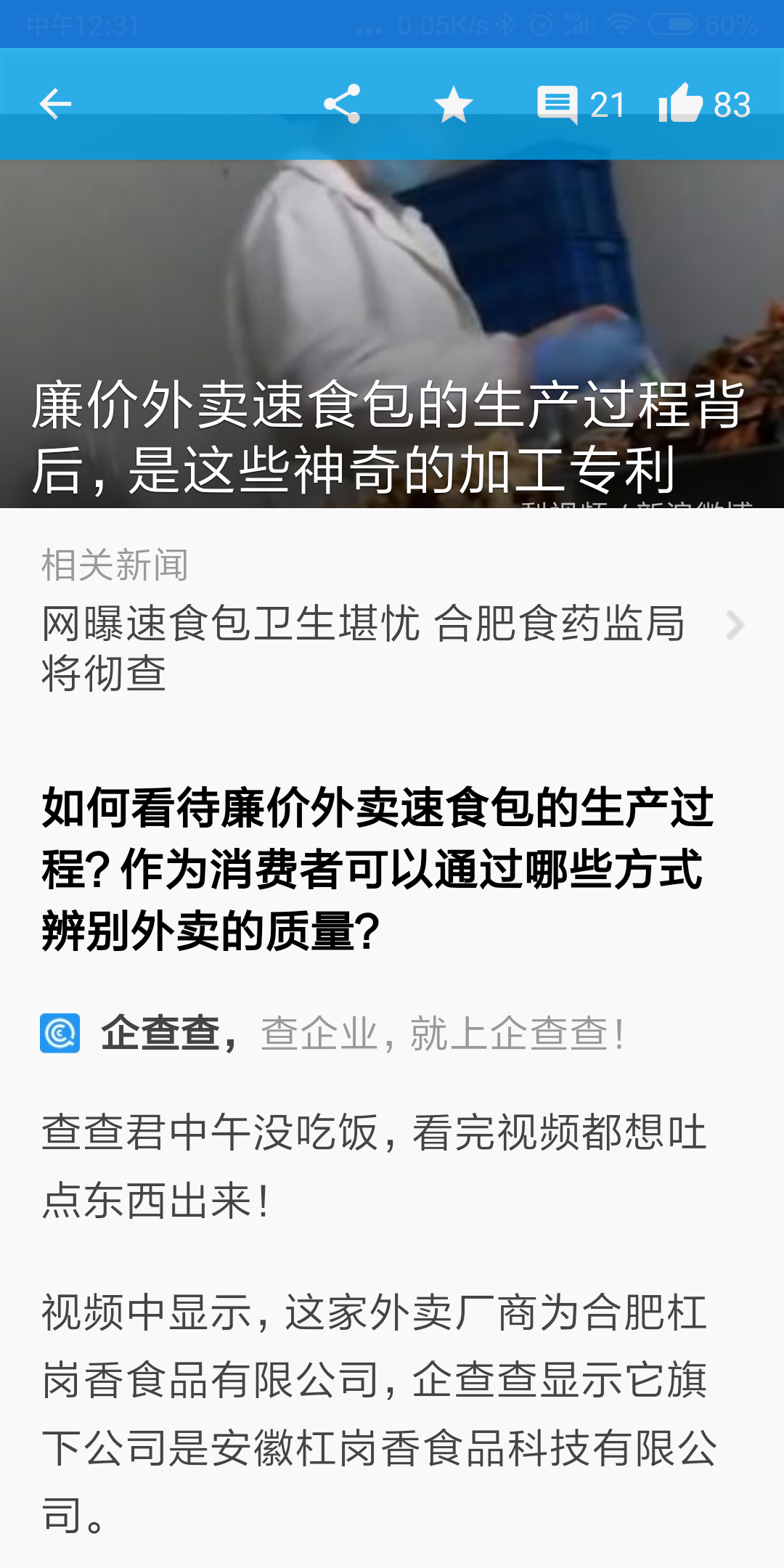Favorite the article with the star icon
Viewport: 784px width, 1568px height.
tap(454, 105)
